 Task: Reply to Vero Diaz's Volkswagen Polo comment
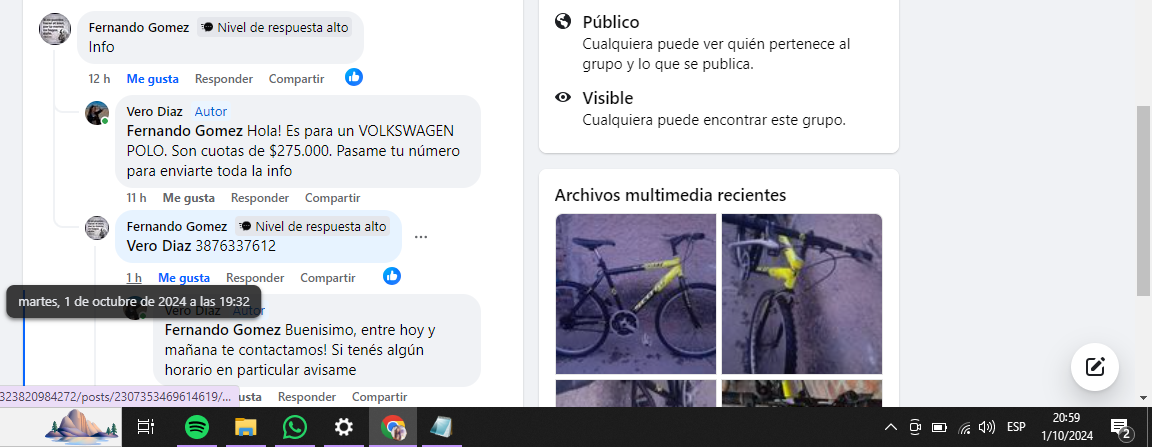click(260, 198)
